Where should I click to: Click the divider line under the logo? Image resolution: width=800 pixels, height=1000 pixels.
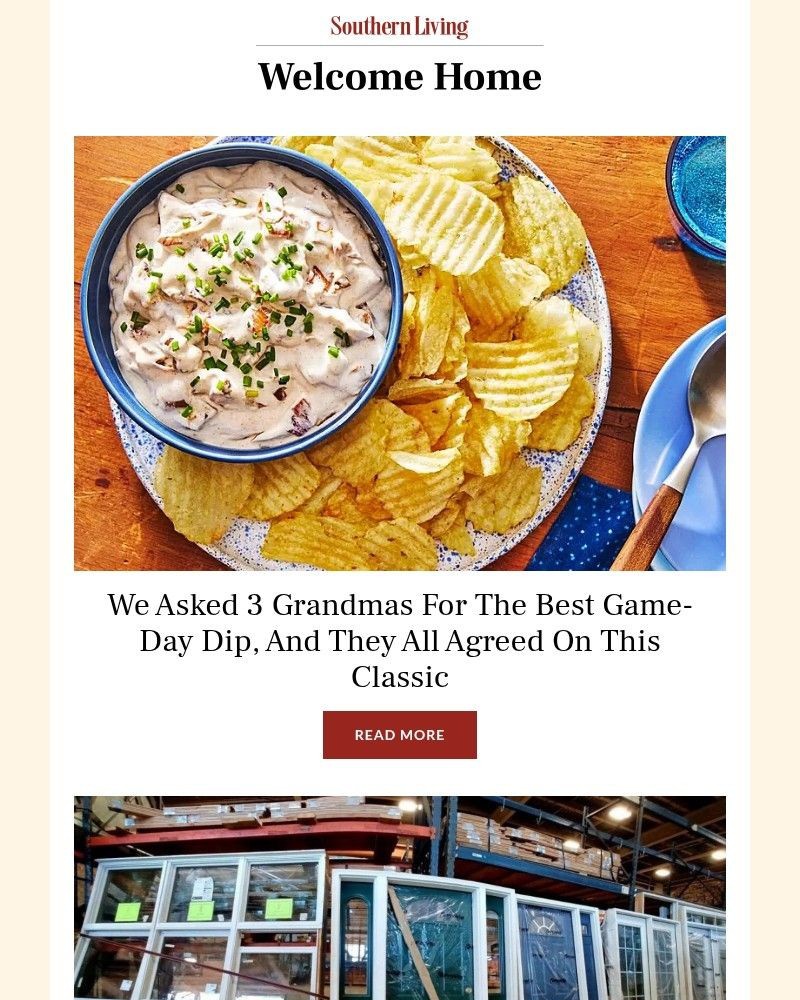[400, 44]
